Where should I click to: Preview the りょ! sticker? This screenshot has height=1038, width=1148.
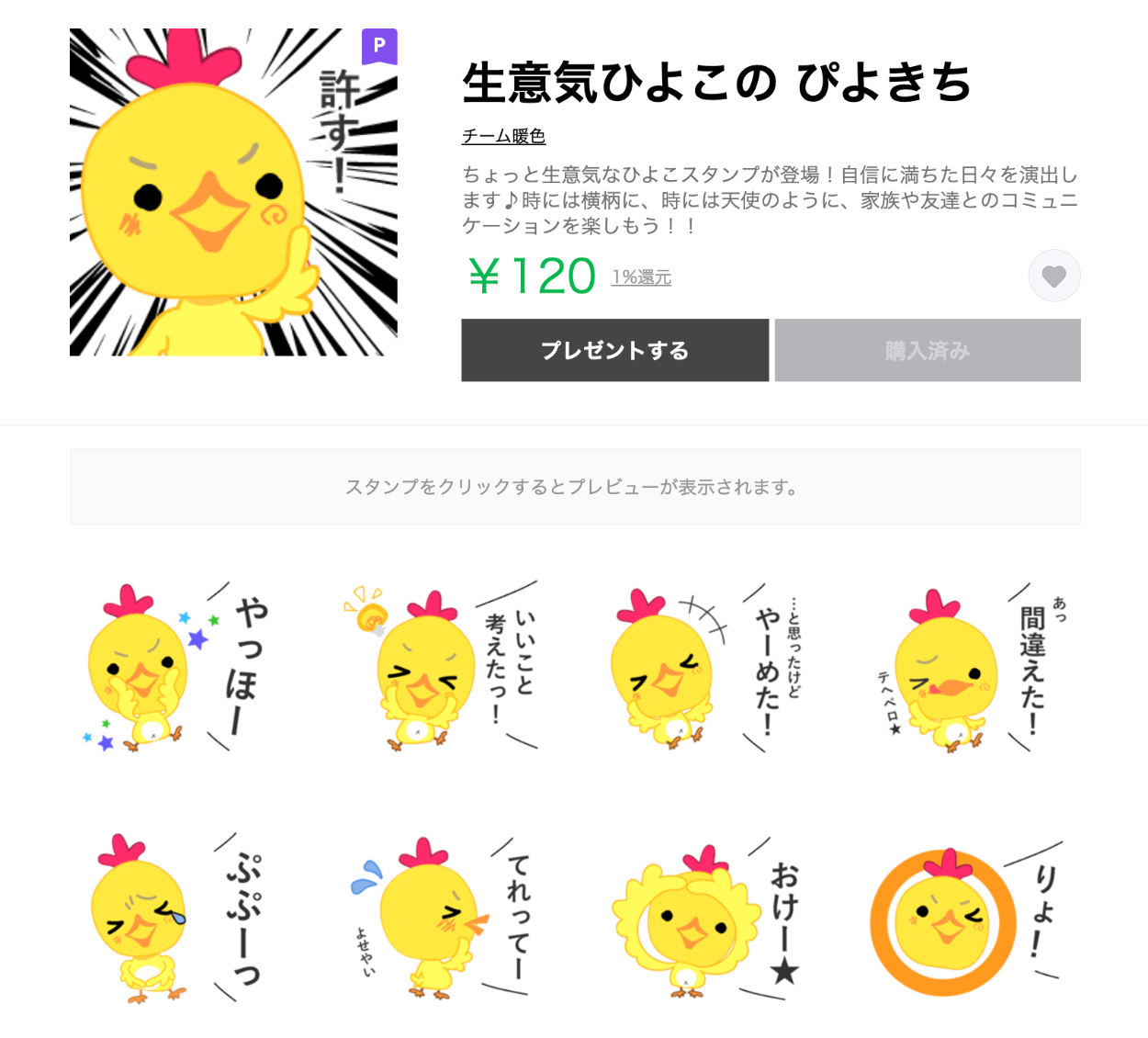click(x=966, y=919)
